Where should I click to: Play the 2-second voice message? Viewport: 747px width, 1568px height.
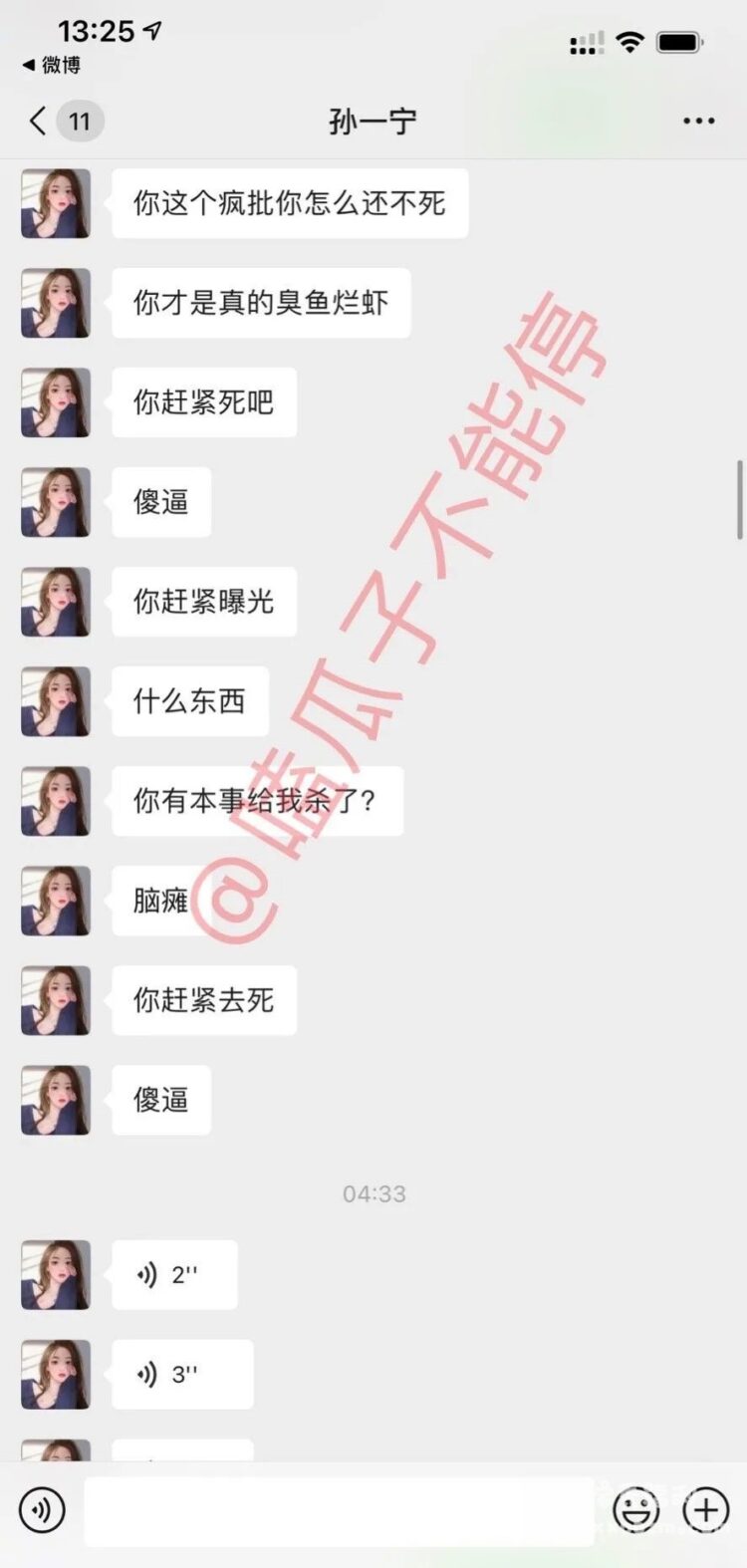click(x=174, y=1274)
